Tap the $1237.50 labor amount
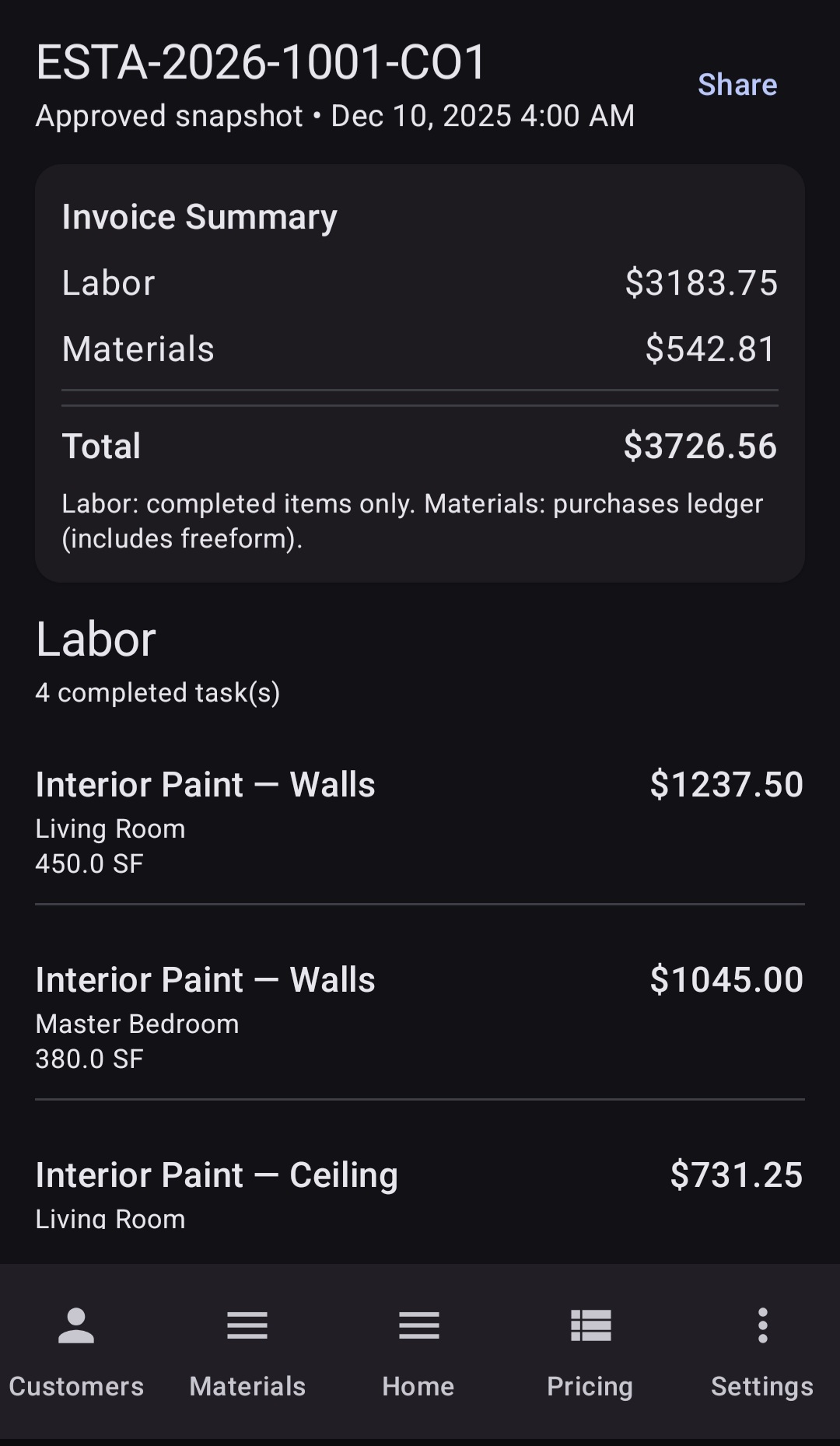 pos(726,784)
